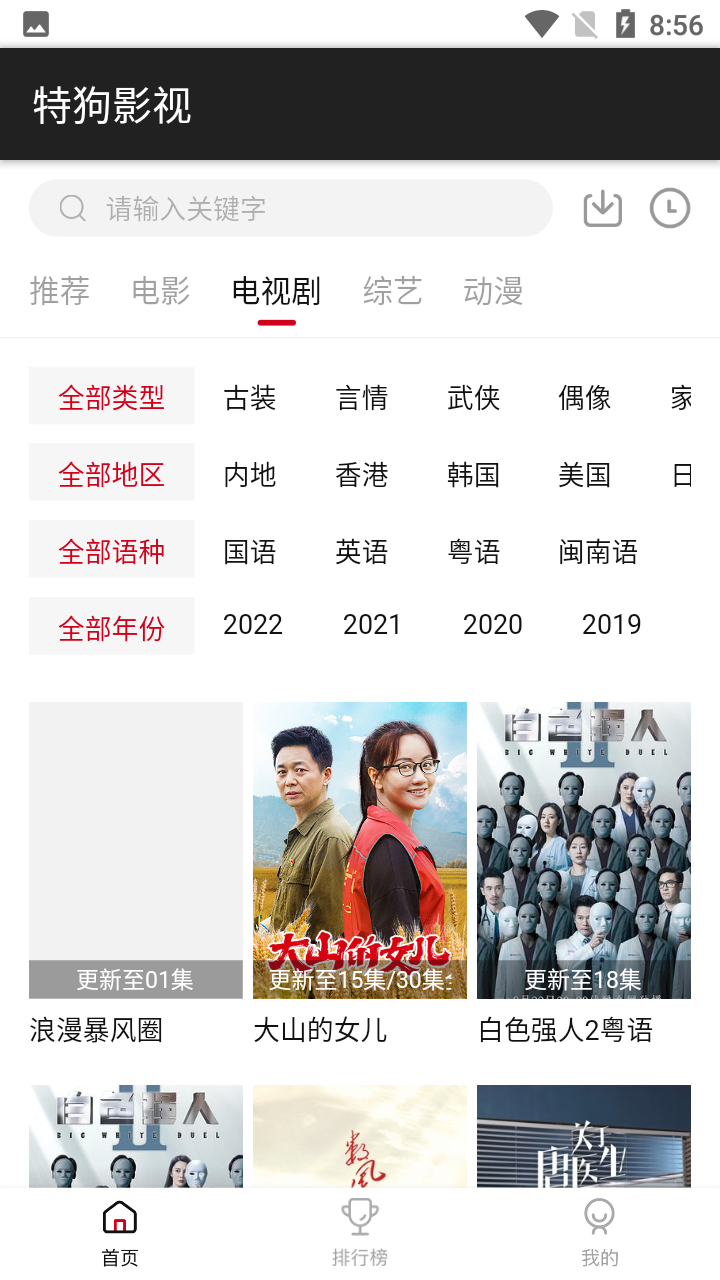Select the 古装 genre filter
The image size is (720, 1280).
251,397
